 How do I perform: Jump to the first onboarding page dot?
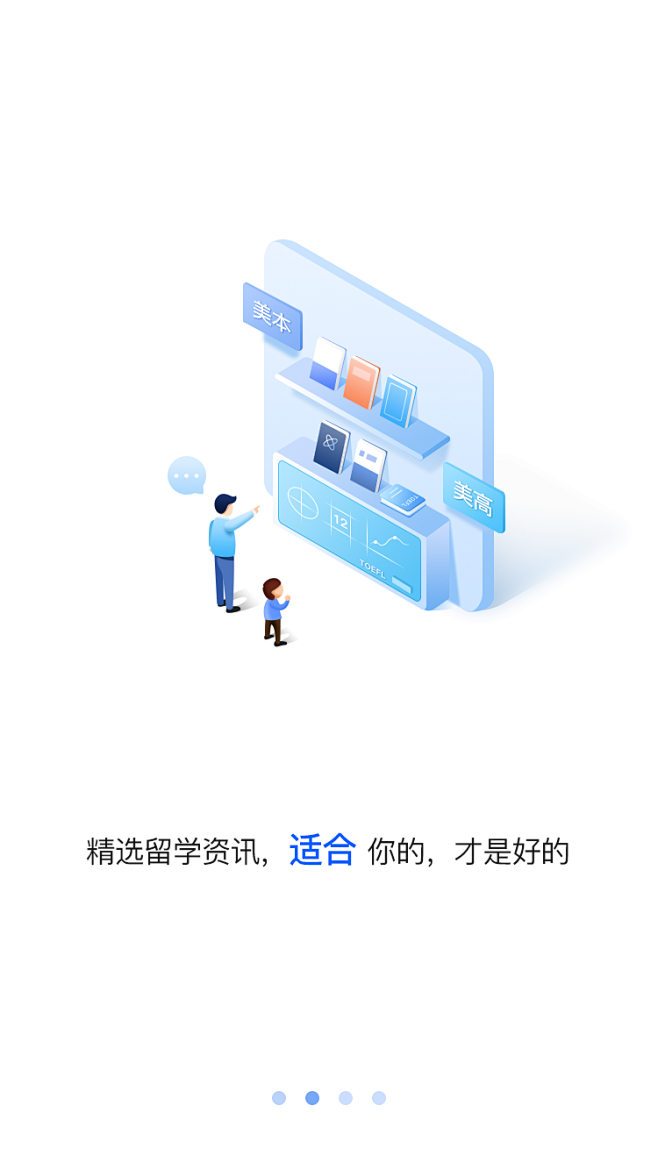coord(279,1098)
